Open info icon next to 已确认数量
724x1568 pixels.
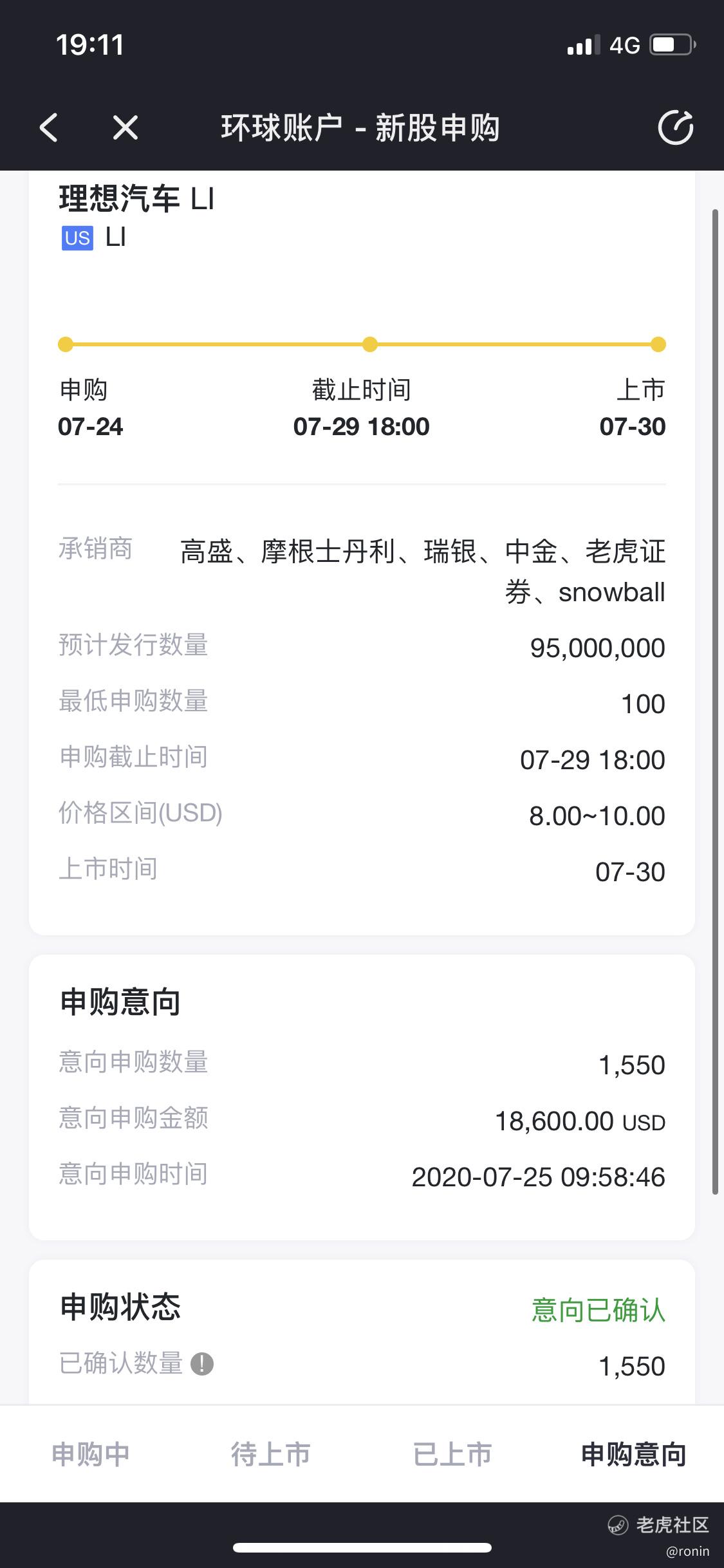tap(202, 1364)
